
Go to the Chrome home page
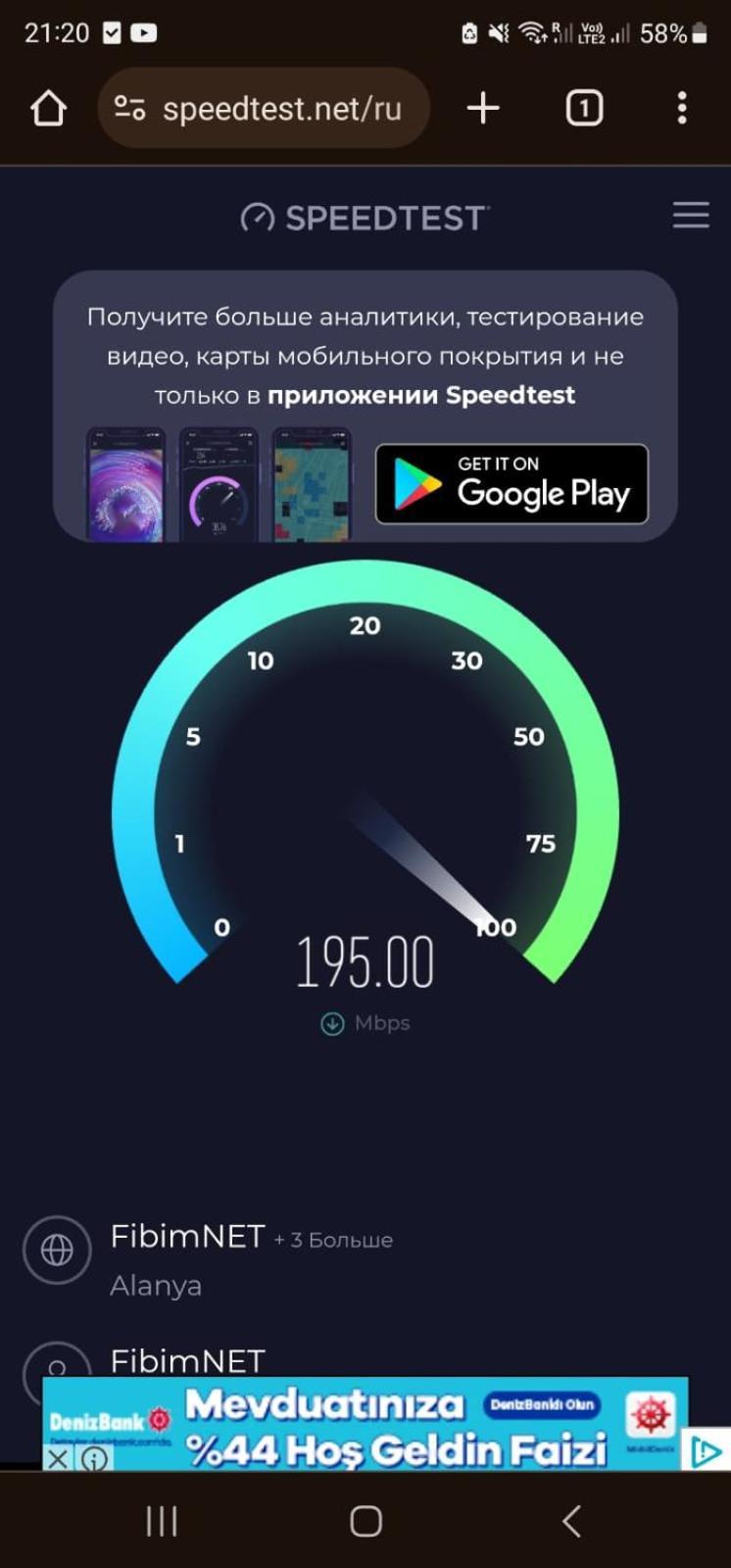tap(48, 109)
